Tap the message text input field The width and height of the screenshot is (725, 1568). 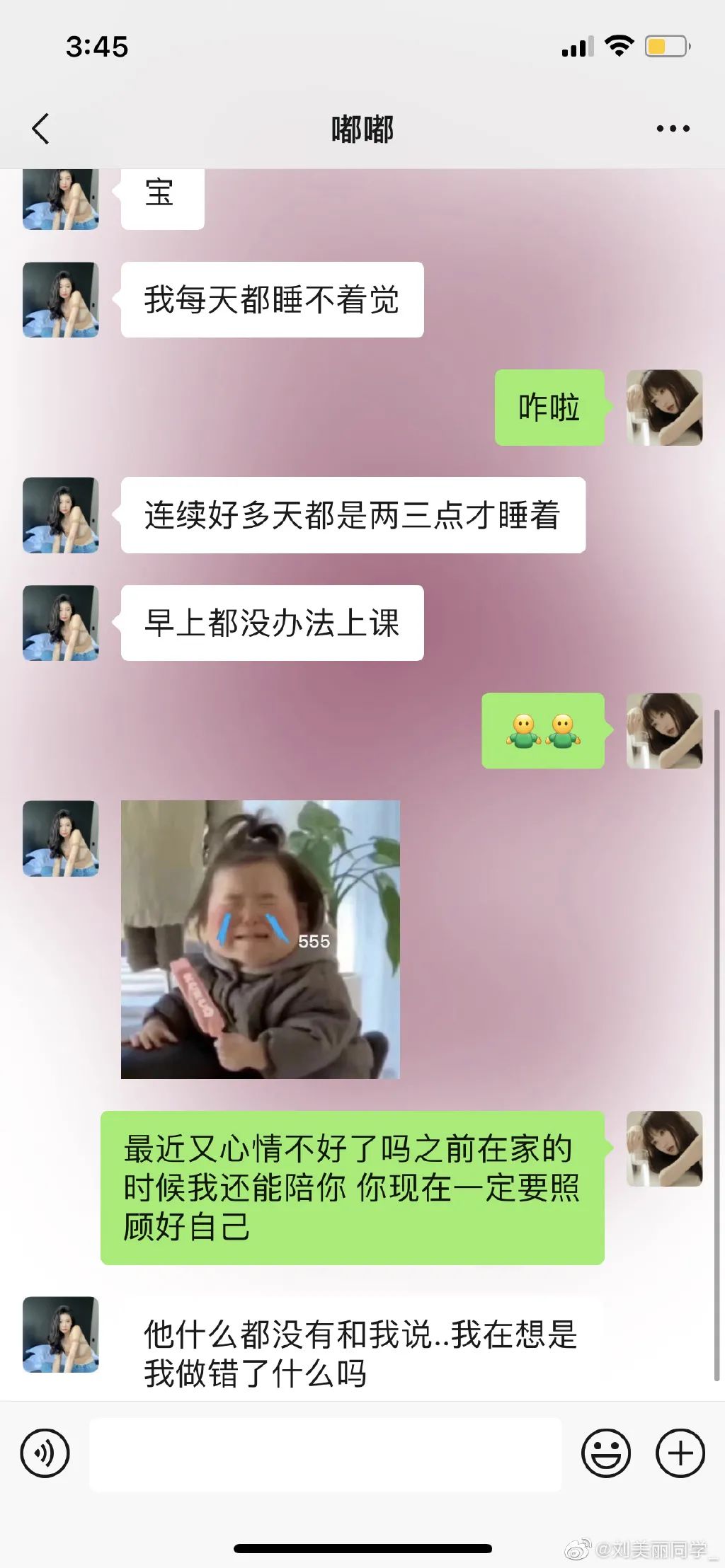tap(326, 1453)
